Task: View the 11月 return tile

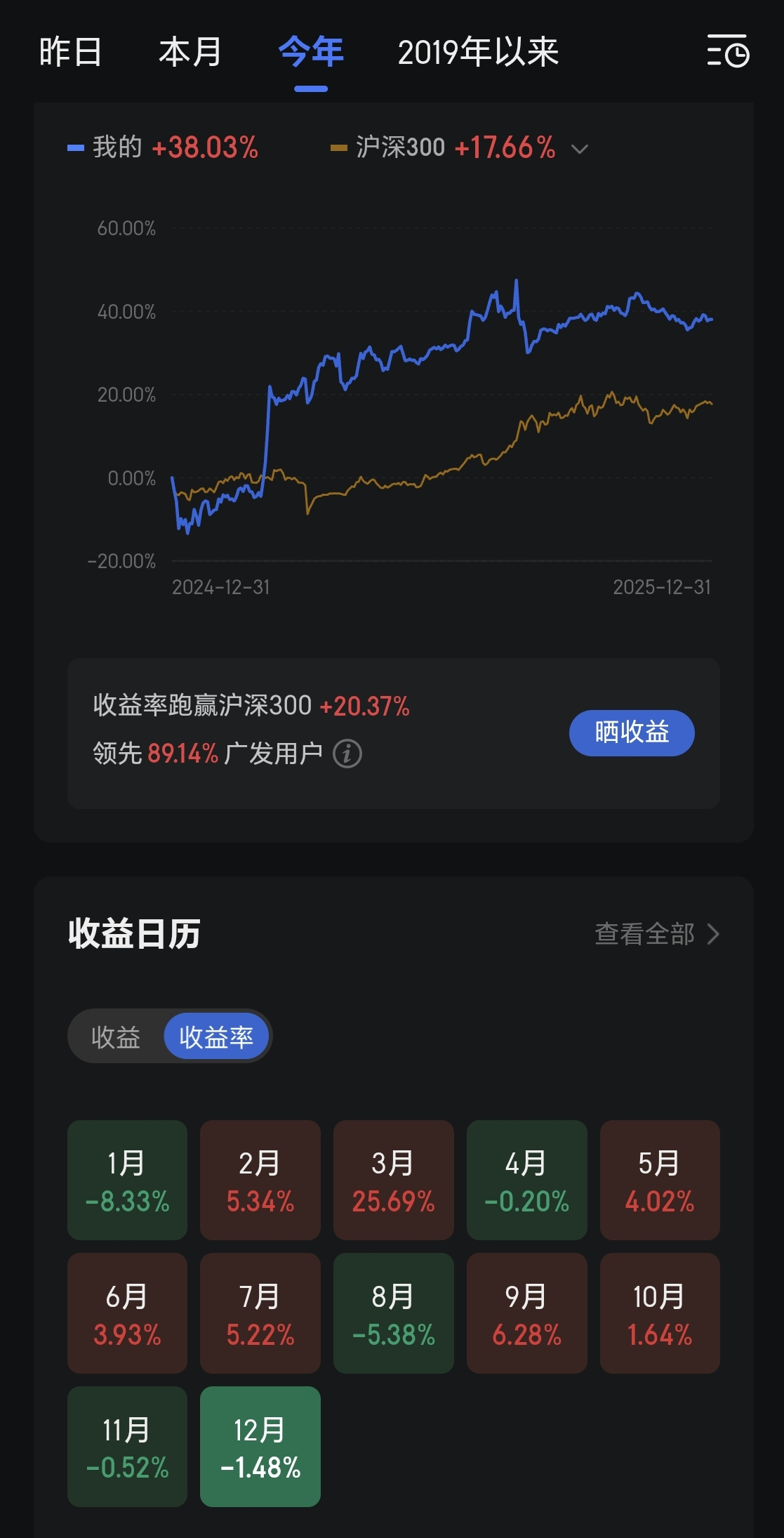Action: click(127, 1447)
